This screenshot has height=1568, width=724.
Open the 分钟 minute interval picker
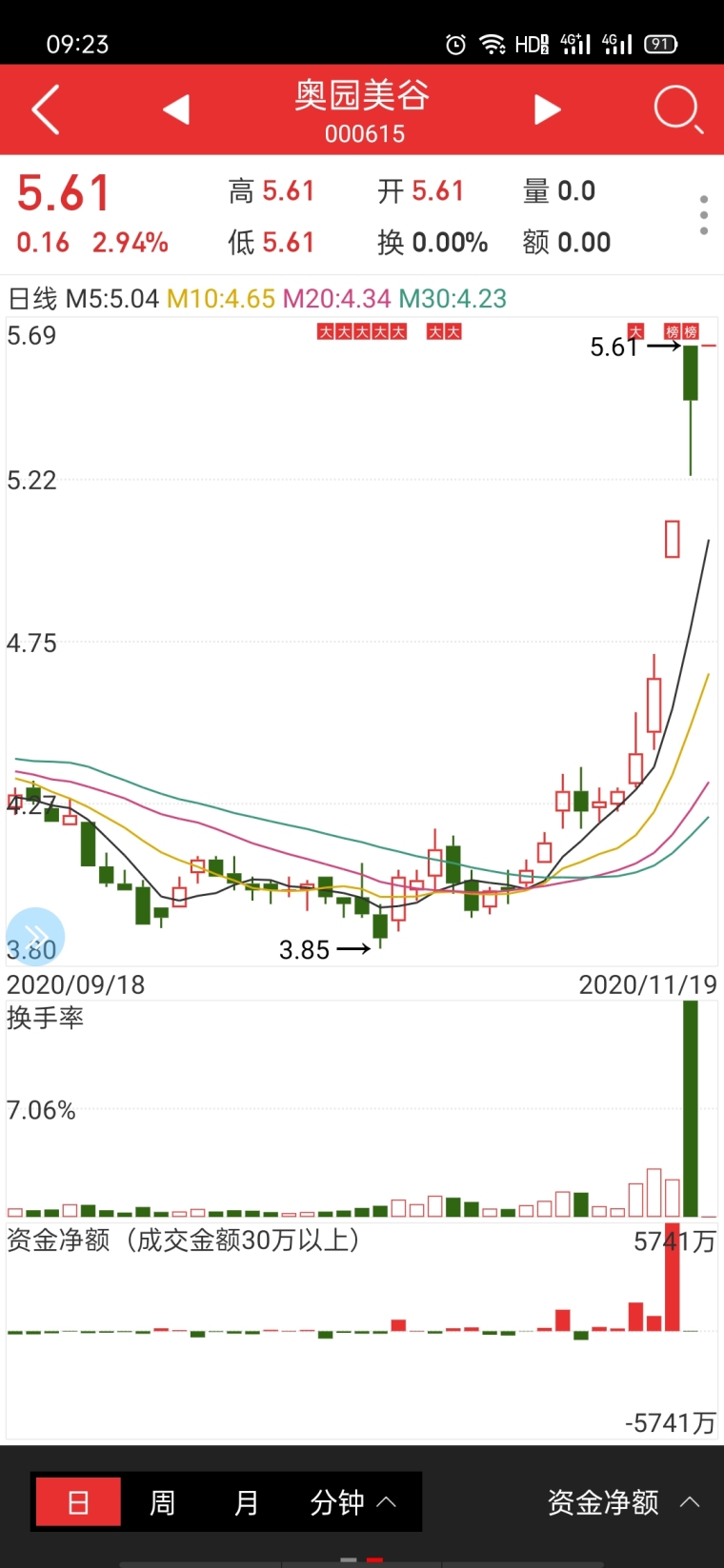pos(352,1502)
